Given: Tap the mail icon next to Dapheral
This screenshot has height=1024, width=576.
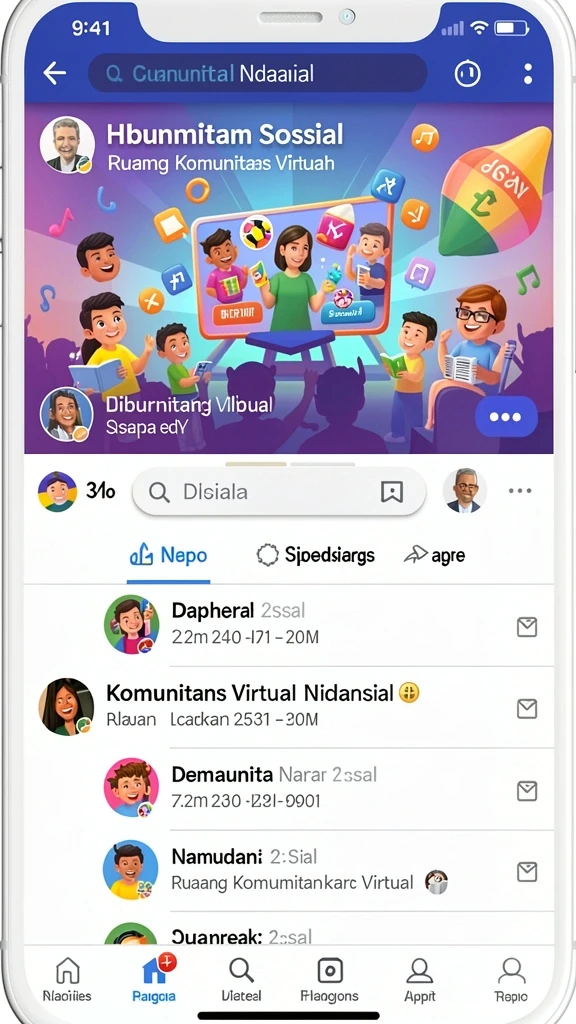Looking at the screenshot, I should [527, 628].
